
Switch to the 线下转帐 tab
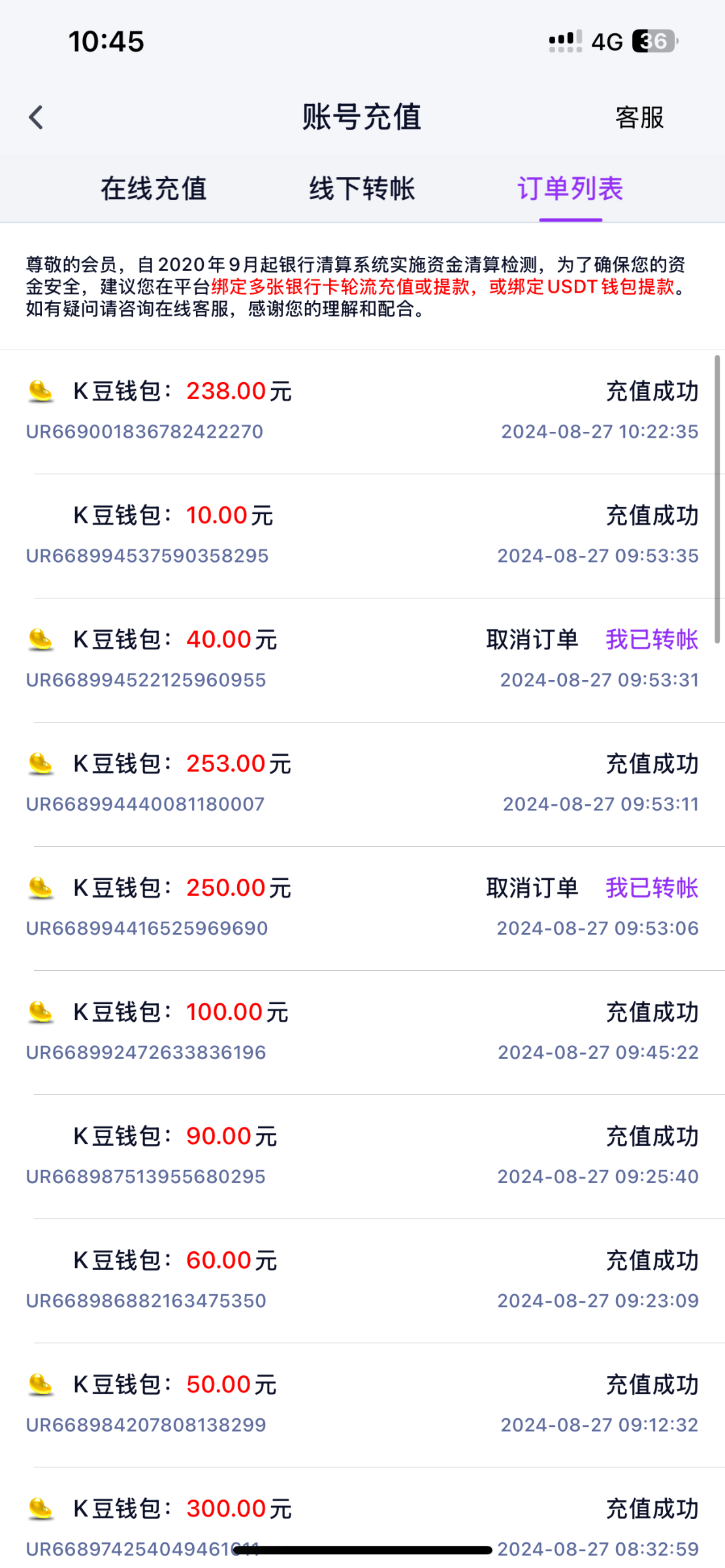click(362, 189)
